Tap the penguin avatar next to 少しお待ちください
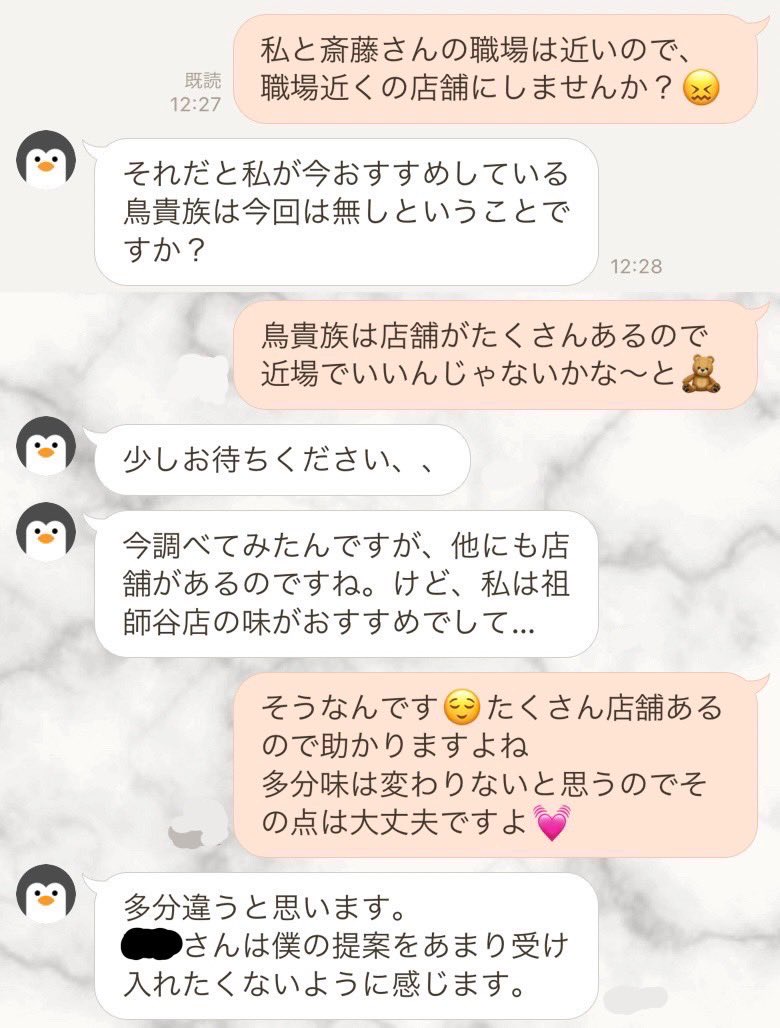The height and width of the screenshot is (1028, 780). (x=46, y=445)
